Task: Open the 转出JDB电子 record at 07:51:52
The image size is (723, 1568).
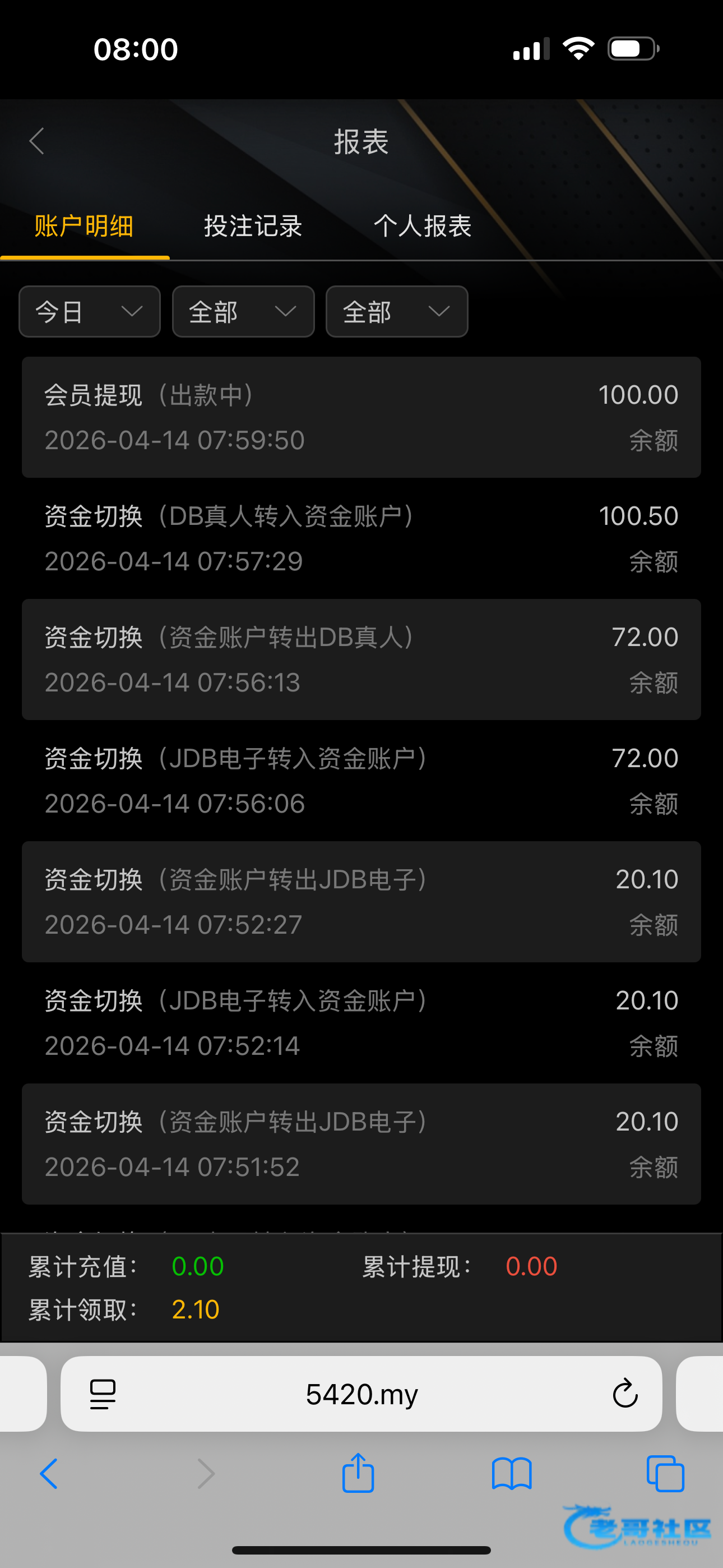Action: coord(361,1143)
